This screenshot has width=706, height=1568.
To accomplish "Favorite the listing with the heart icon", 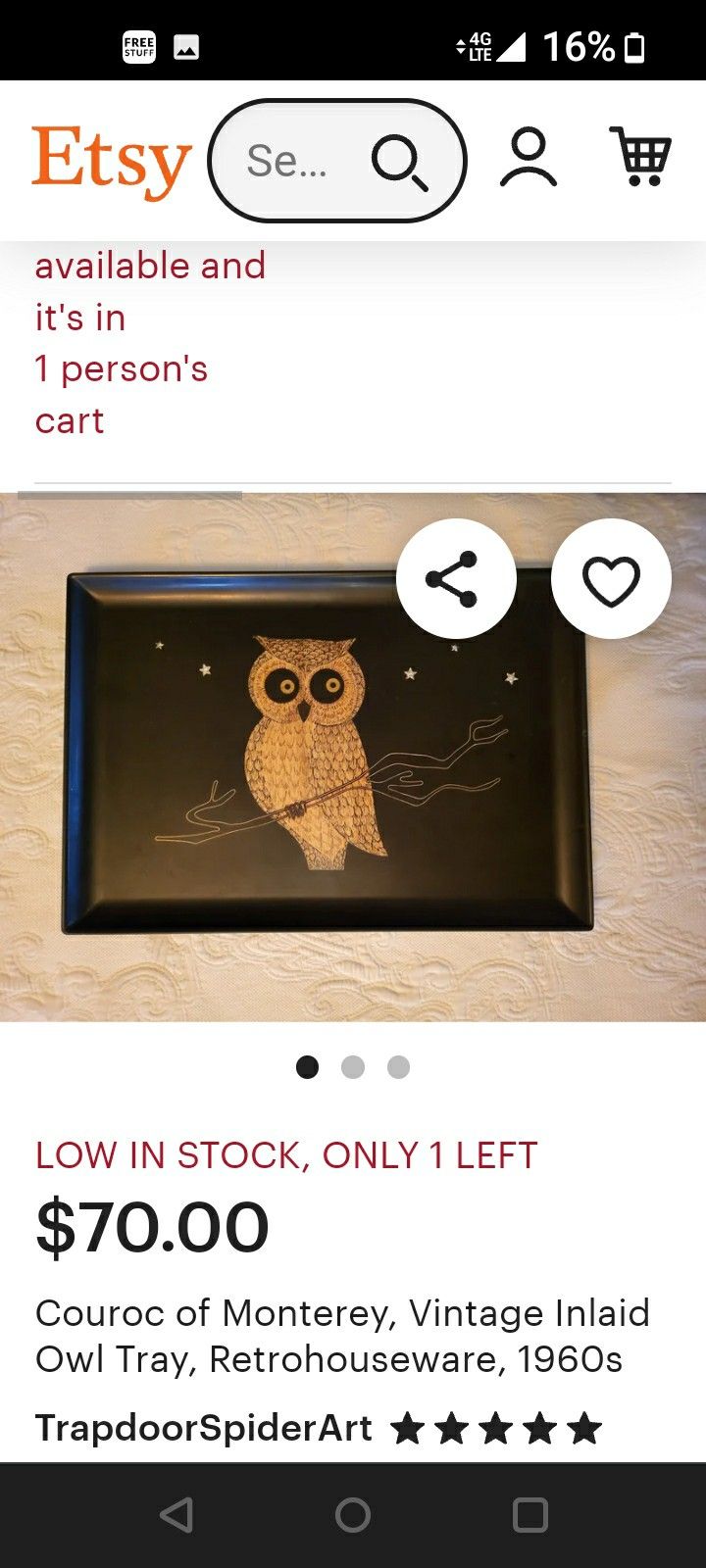I will (611, 578).
